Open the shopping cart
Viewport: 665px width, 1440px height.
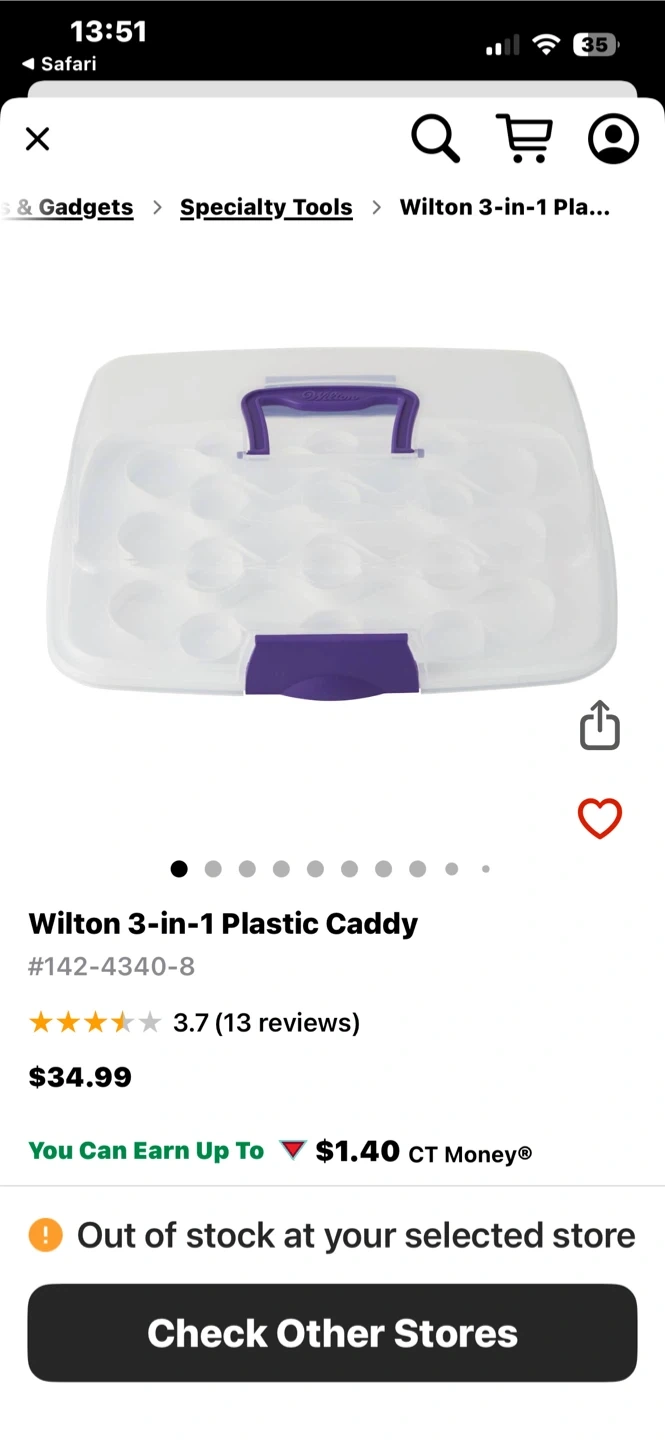pos(524,139)
